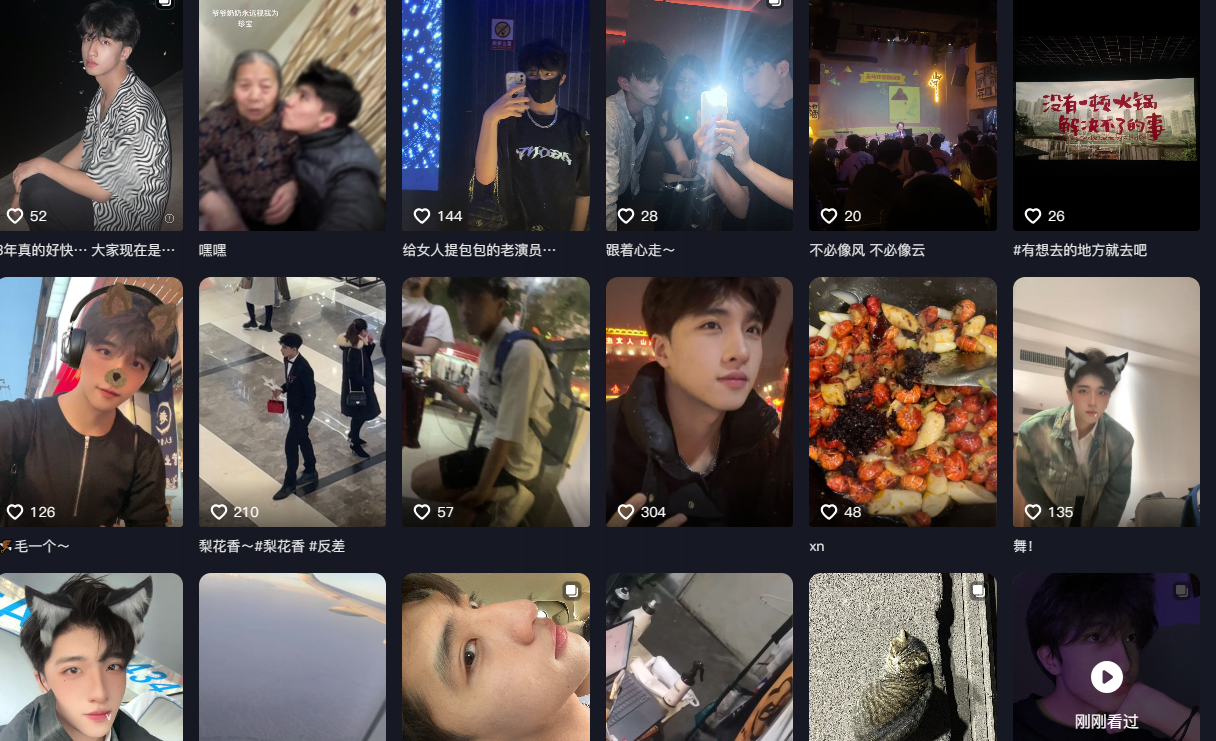The height and width of the screenshot is (741, 1216).
Task: Open the selfie video with 304 likes
Action: tap(699, 400)
